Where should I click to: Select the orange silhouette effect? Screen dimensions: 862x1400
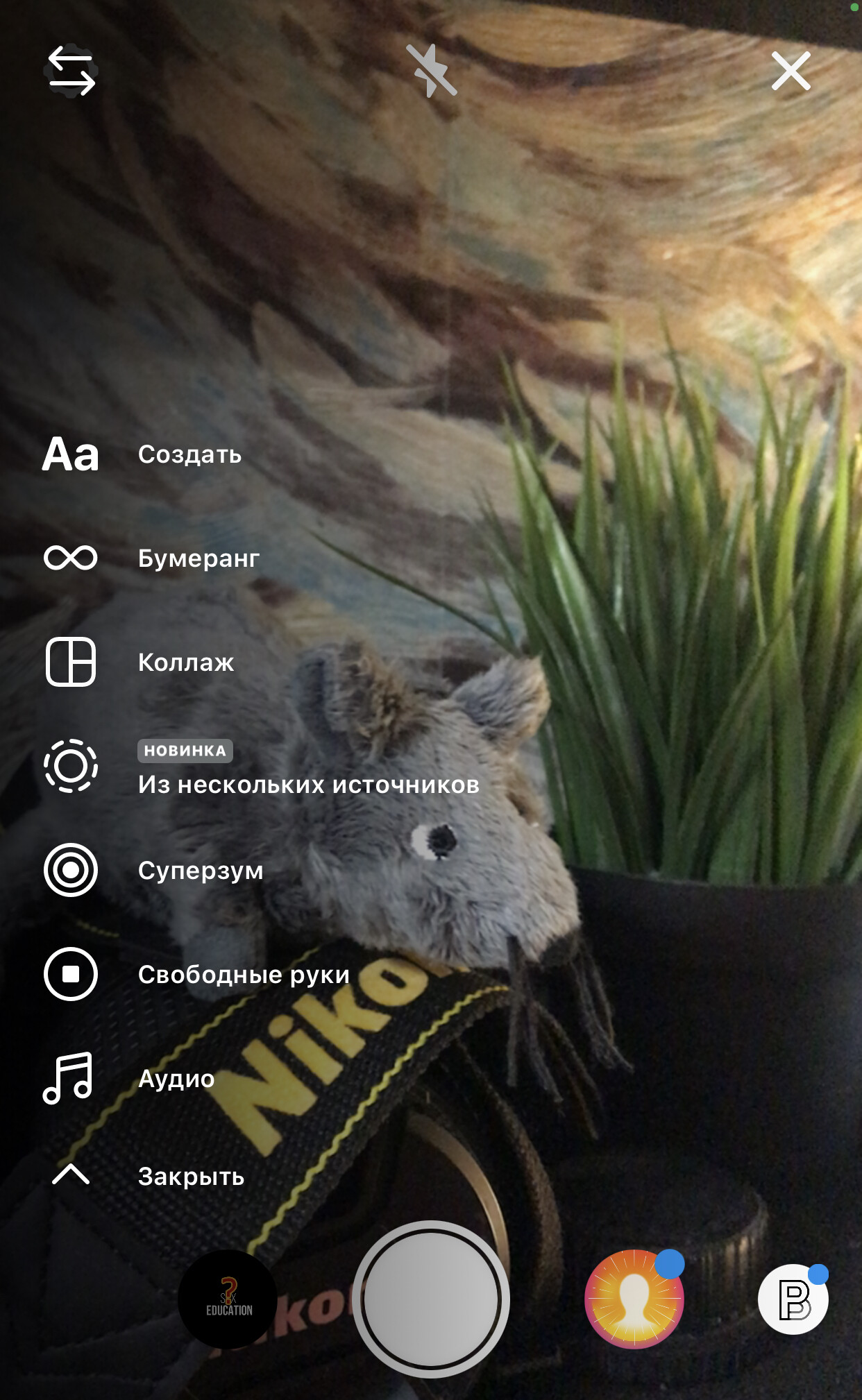click(634, 1299)
